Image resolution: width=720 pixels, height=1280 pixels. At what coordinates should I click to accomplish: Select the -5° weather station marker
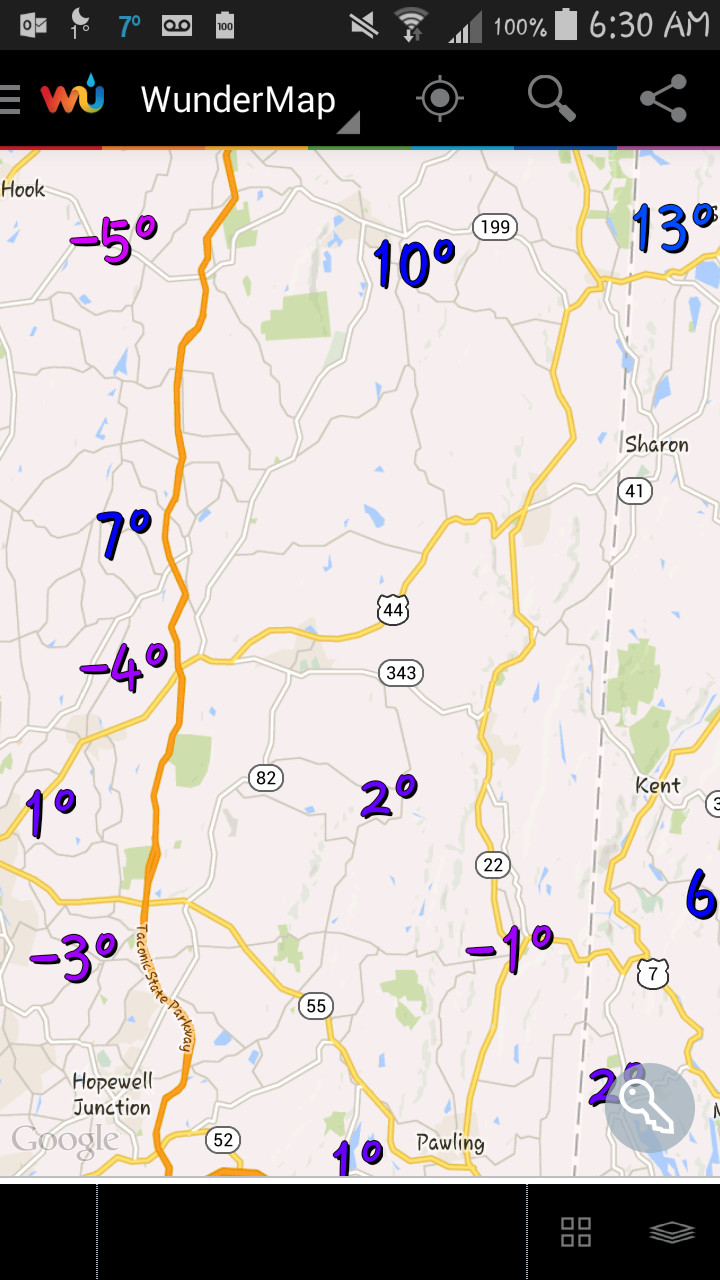[x=113, y=241]
